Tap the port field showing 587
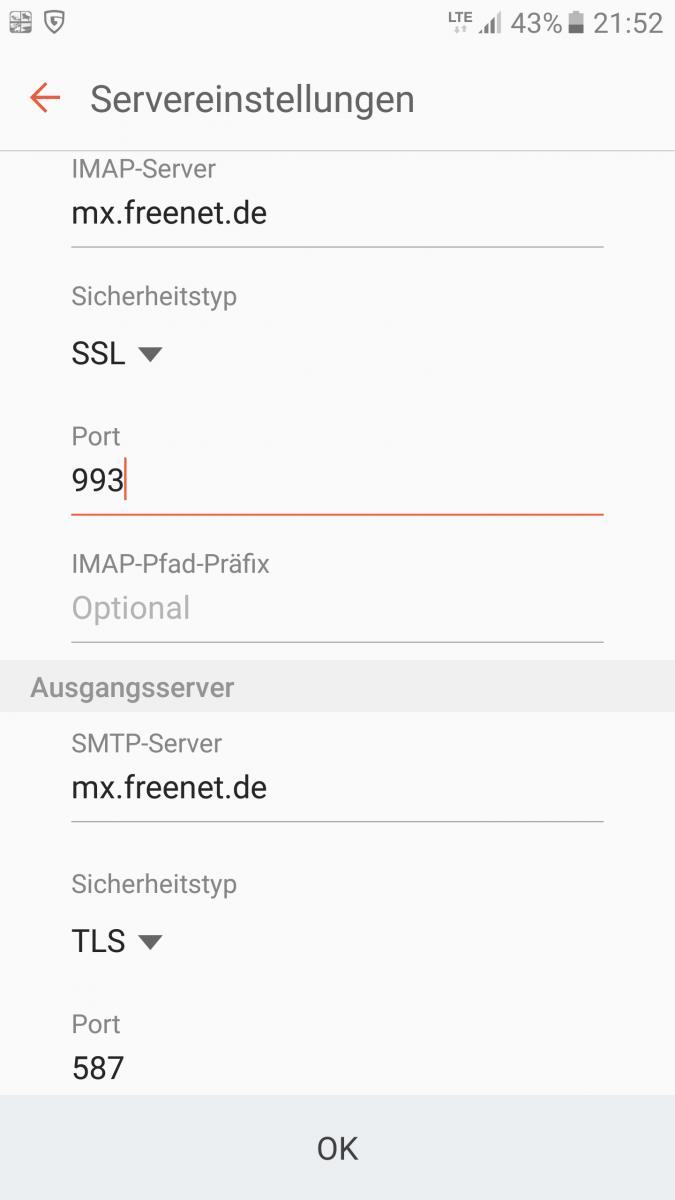This screenshot has width=675, height=1200. pyautogui.click(x=337, y=1068)
